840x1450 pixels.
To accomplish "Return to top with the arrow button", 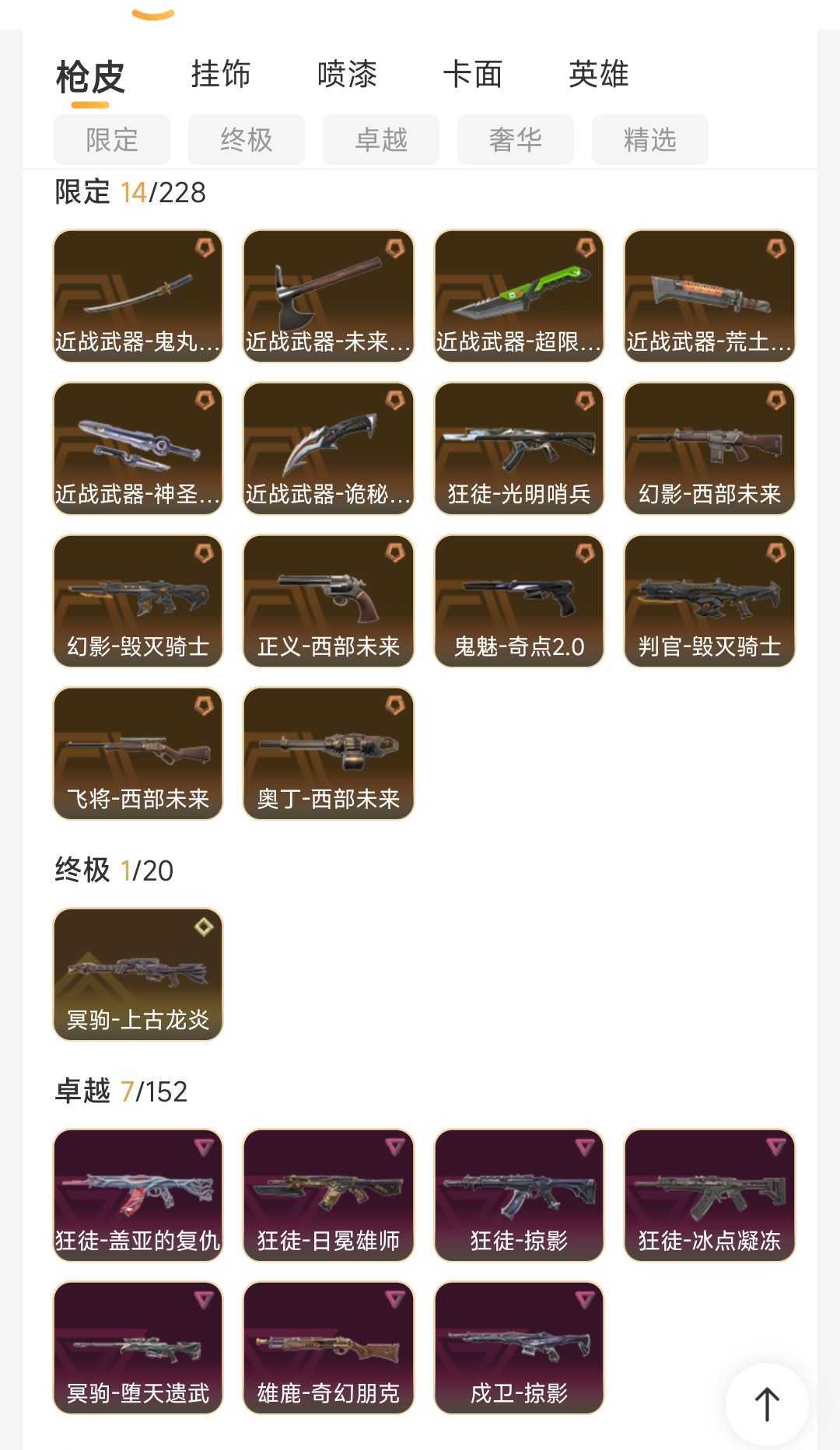I will [767, 1404].
